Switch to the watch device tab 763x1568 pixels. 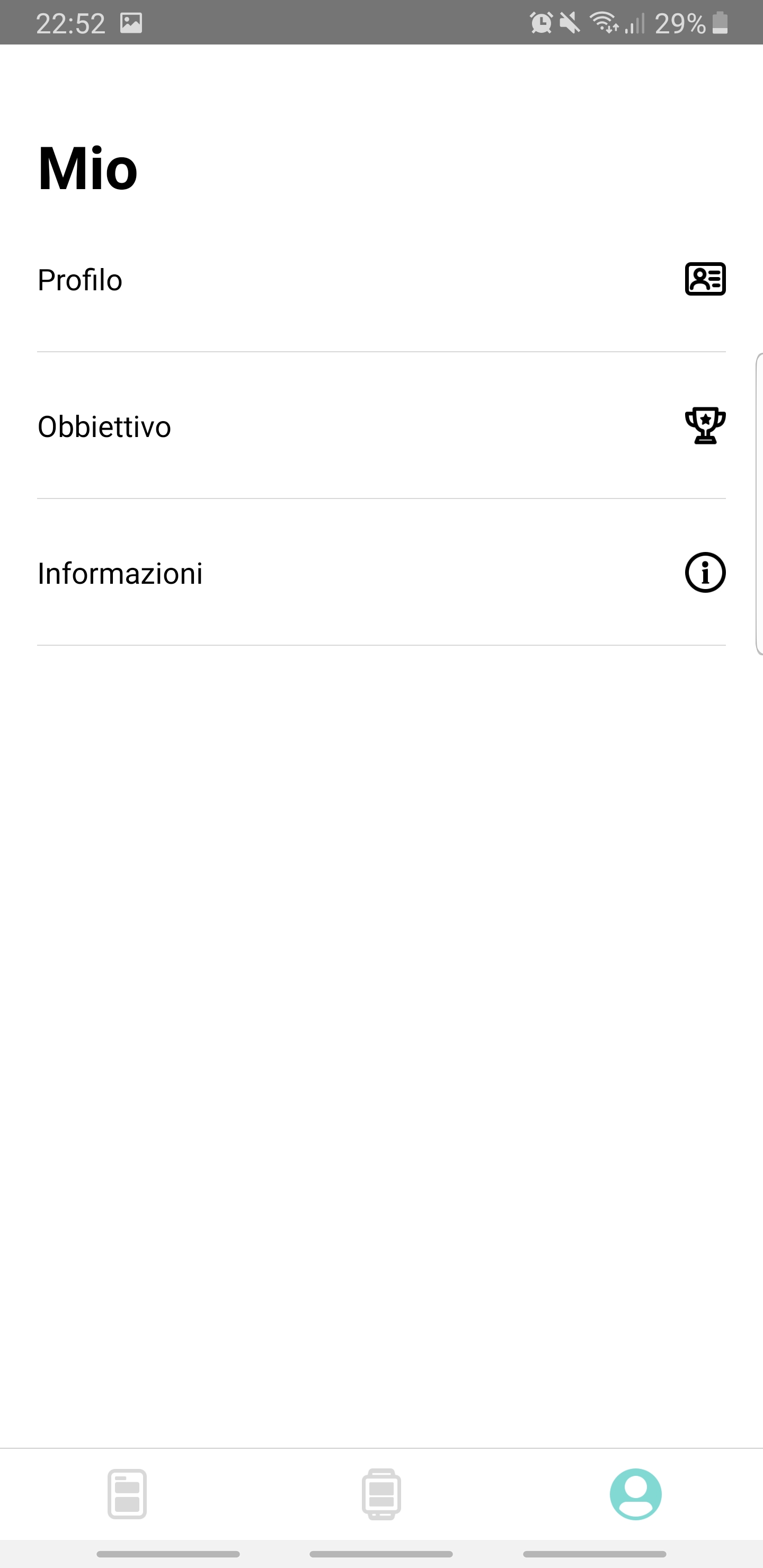(x=381, y=1494)
